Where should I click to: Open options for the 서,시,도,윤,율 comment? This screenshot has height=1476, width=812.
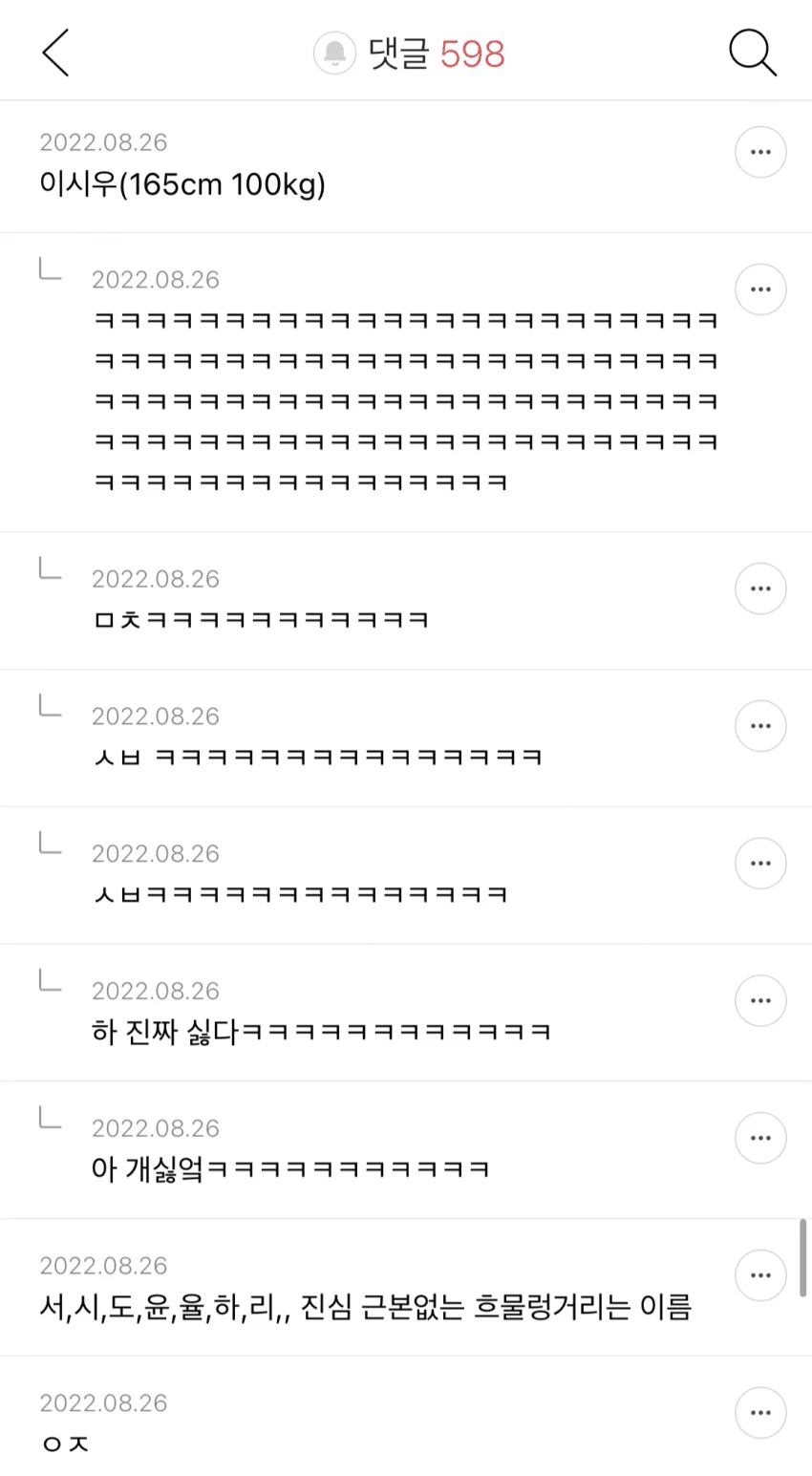point(760,1274)
